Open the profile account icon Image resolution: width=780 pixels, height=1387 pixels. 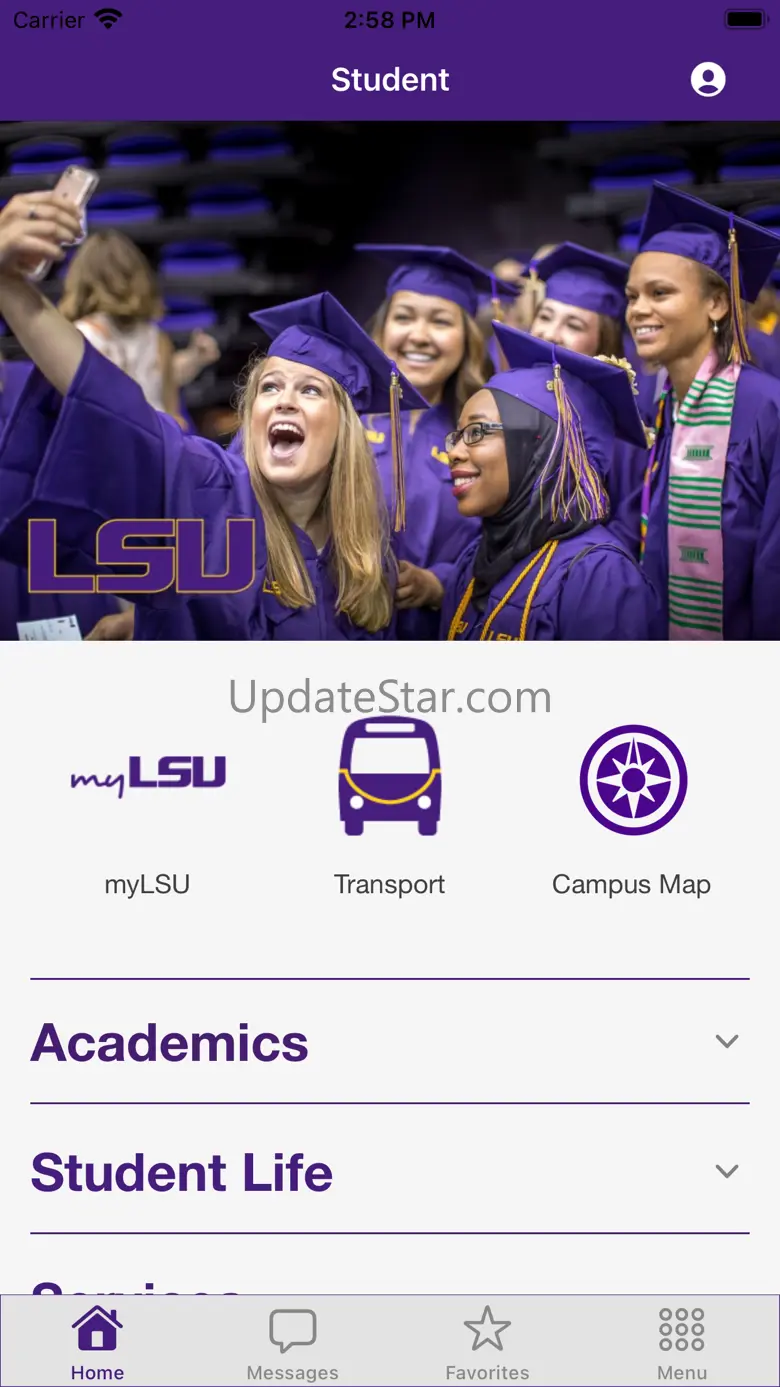[708, 79]
